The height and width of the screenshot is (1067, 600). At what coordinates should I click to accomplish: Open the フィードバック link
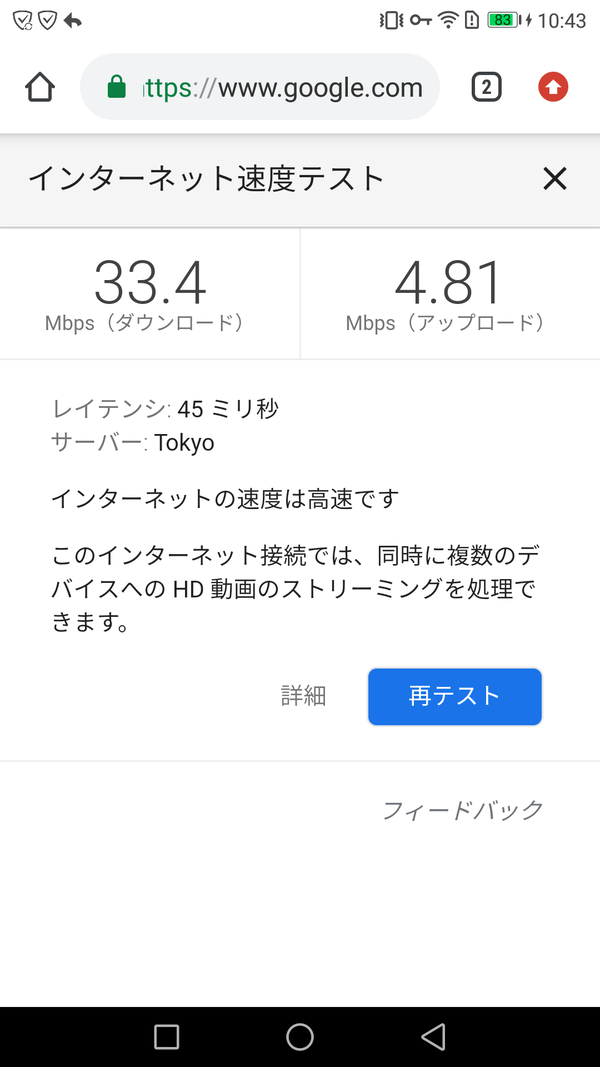tap(463, 810)
